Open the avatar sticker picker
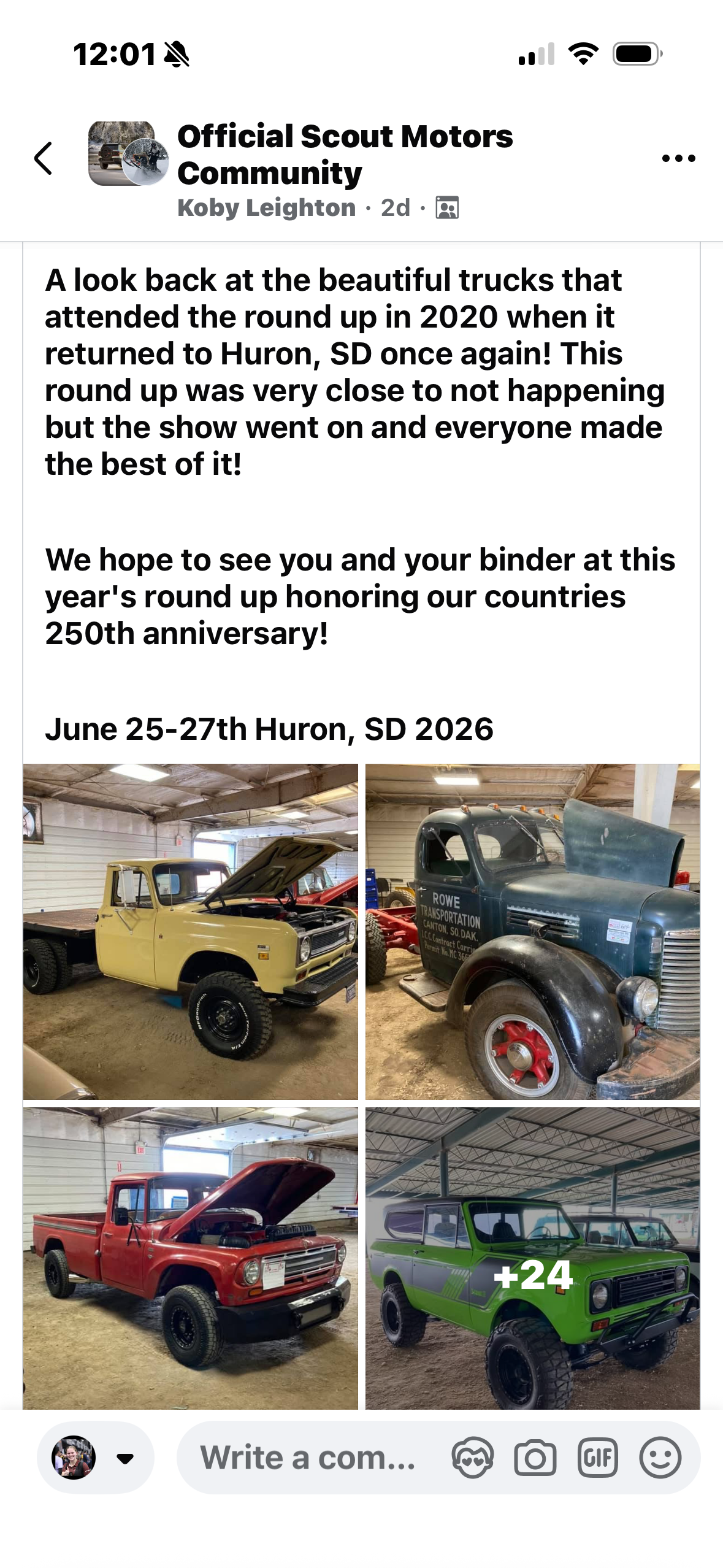 point(472,1458)
